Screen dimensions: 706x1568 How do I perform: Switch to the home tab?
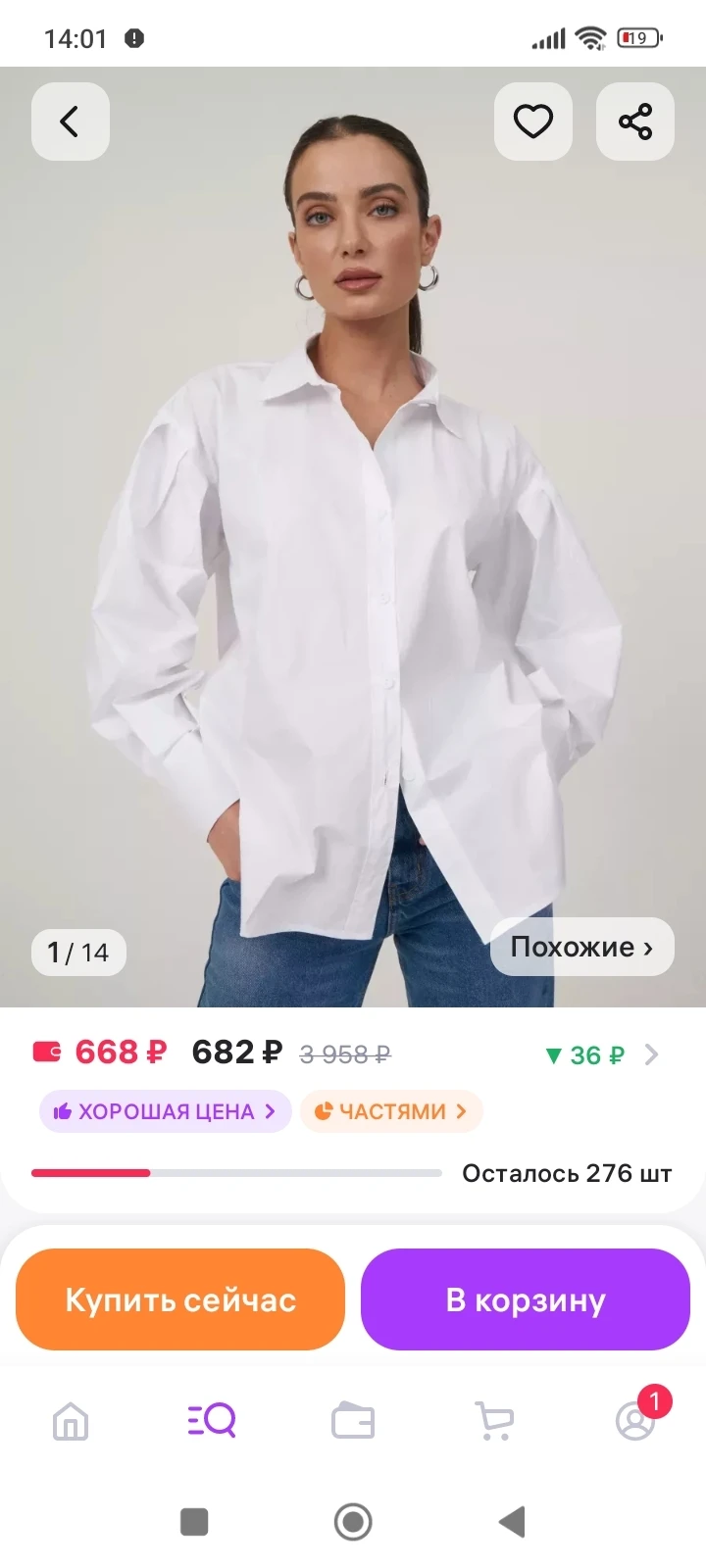pos(71,1420)
